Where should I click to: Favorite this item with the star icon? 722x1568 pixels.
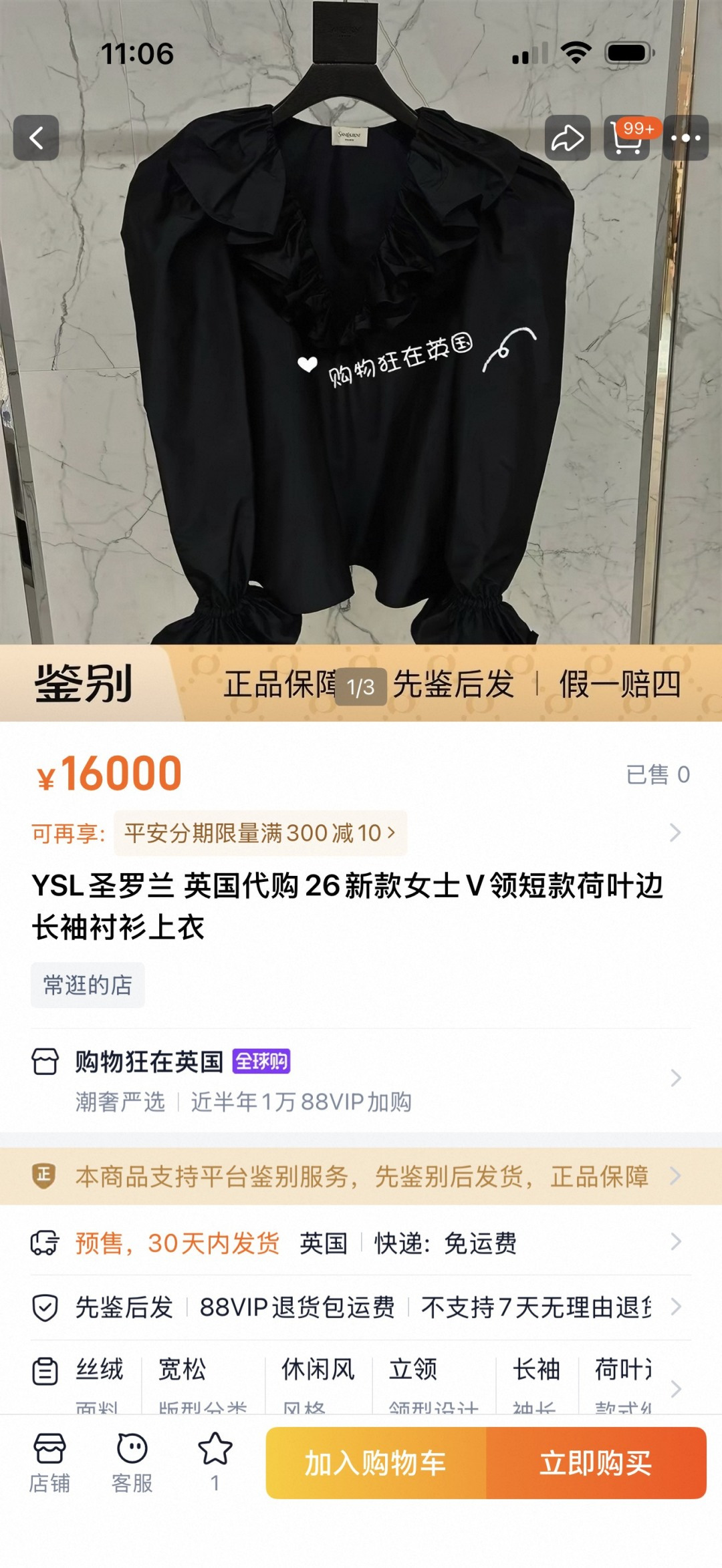click(215, 1463)
